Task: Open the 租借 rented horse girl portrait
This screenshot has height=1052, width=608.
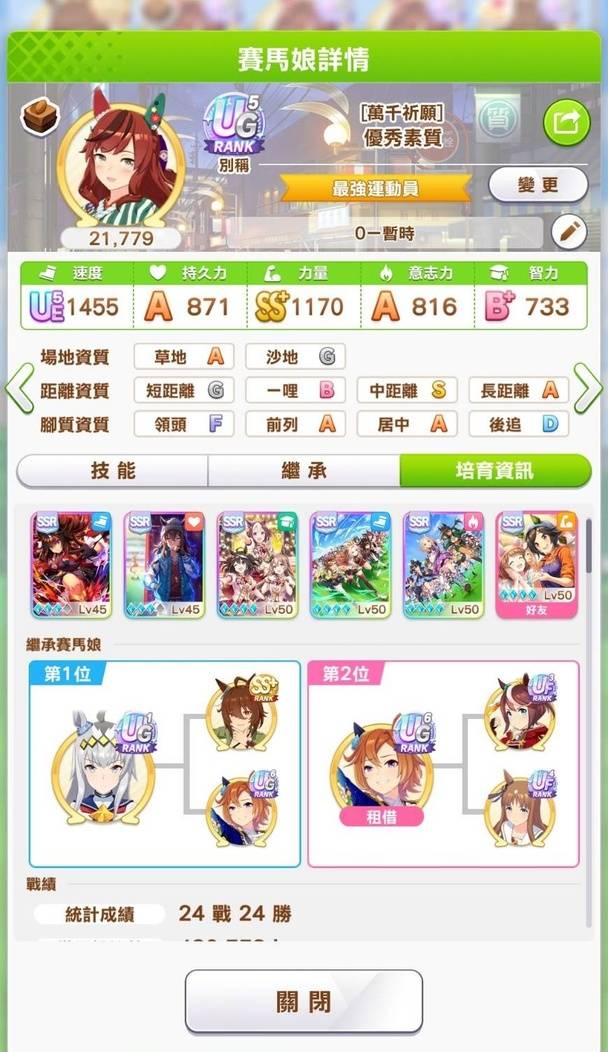Action: pyautogui.click(x=381, y=775)
